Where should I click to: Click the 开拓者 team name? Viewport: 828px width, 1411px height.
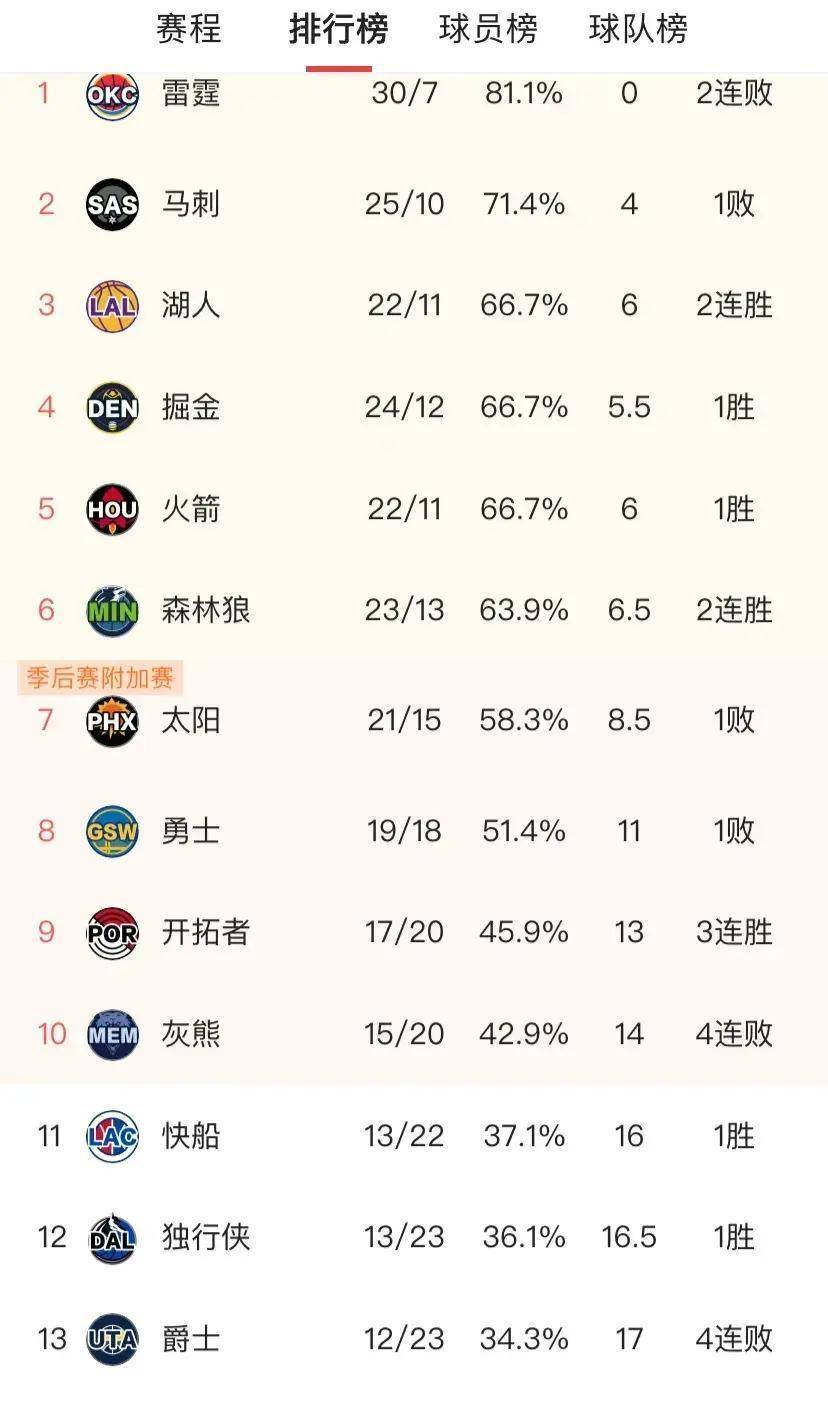[206, 931]
